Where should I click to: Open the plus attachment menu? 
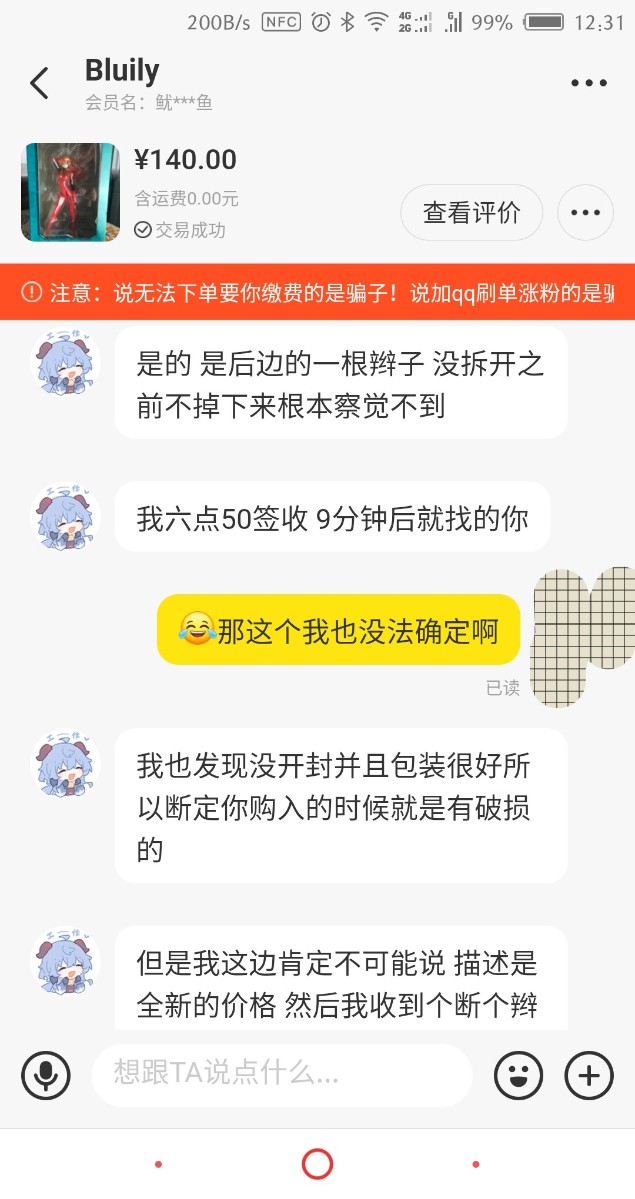click(x=589, y=1076)
